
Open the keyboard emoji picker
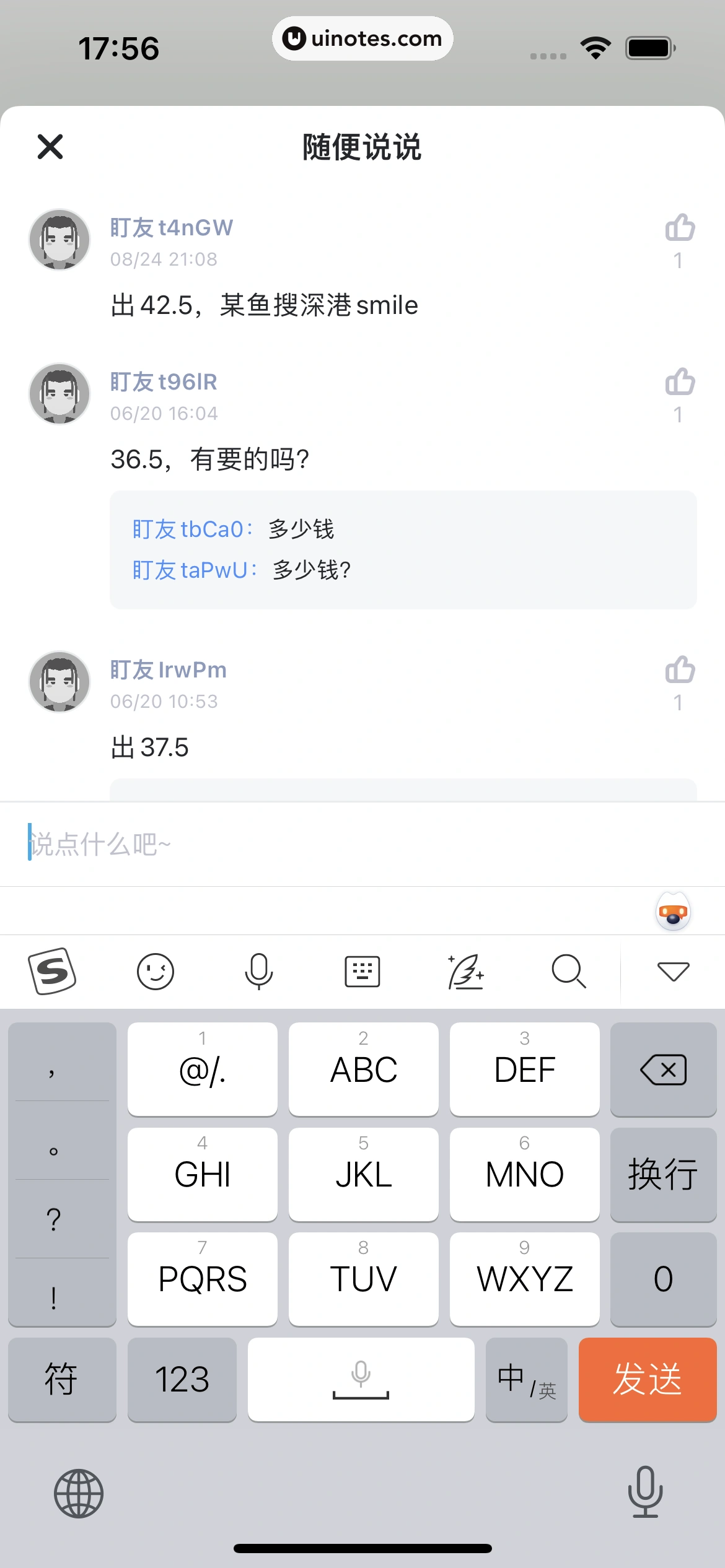tap(155, 971)
